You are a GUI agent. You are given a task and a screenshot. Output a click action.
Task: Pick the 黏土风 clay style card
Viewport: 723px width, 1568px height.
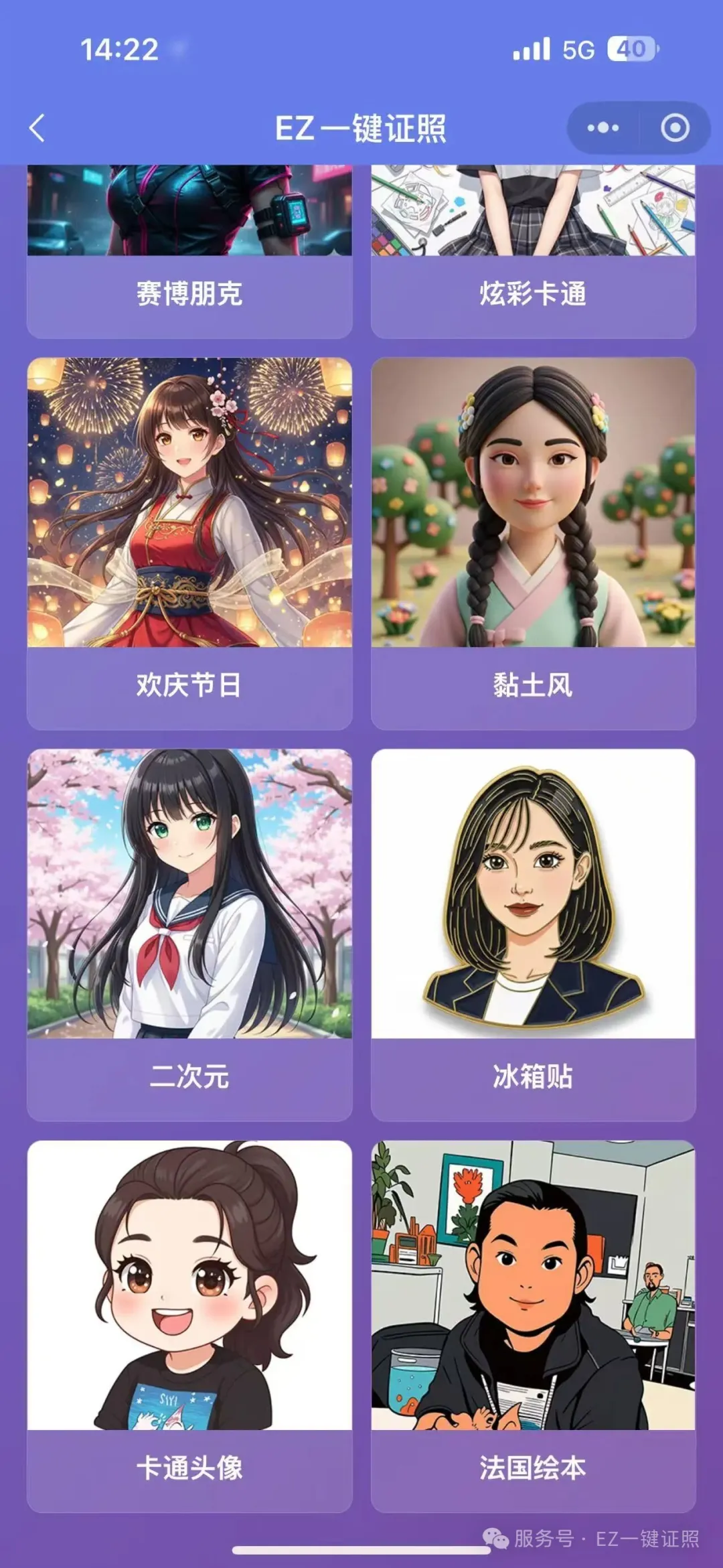(533, 543)
